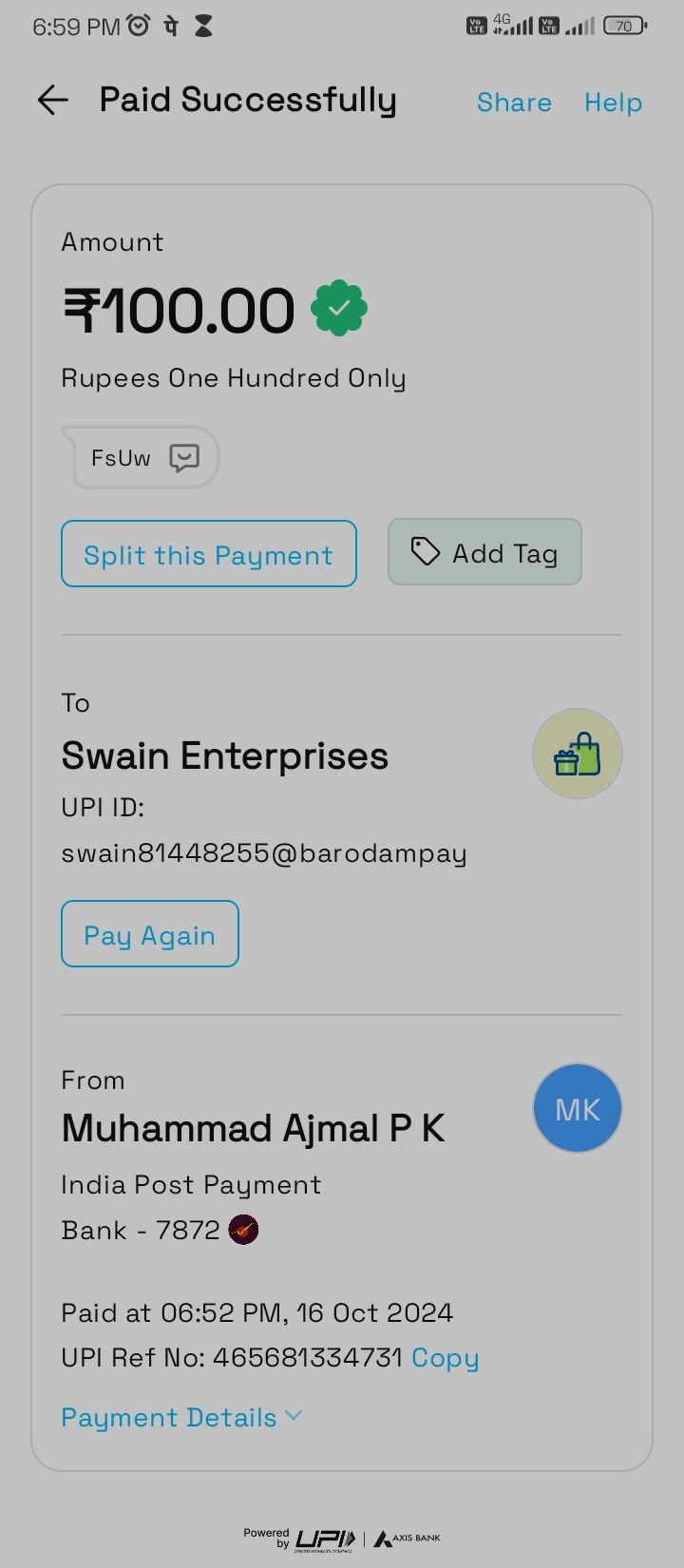Pay Swain Enterprises again
The height and width of the screenshot is (1568, 684).
pyautogui.click(x=150, y=934)
